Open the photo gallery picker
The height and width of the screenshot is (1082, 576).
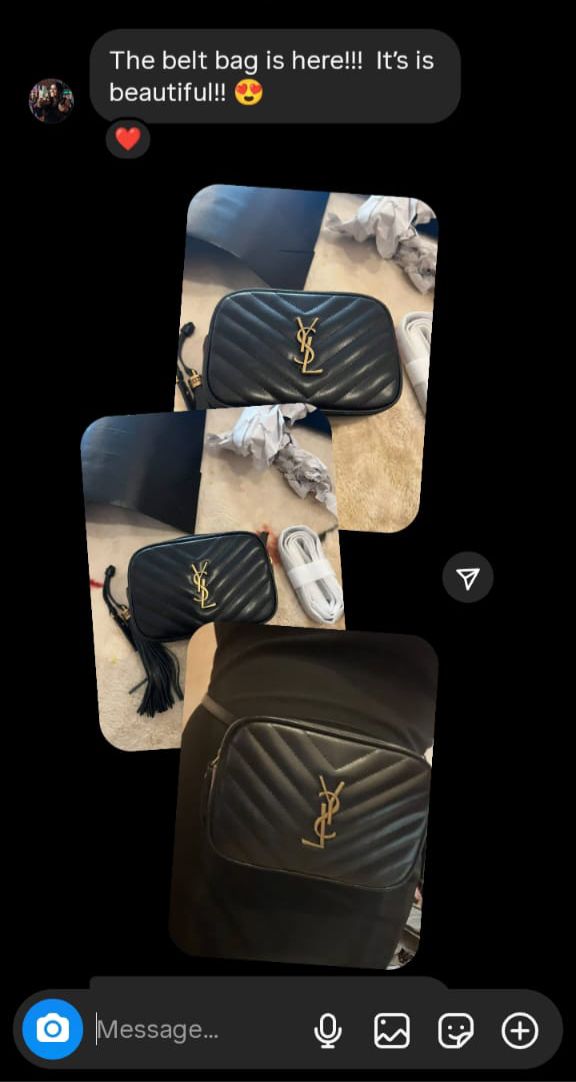pyautogui.click(x=391, y=1031)
